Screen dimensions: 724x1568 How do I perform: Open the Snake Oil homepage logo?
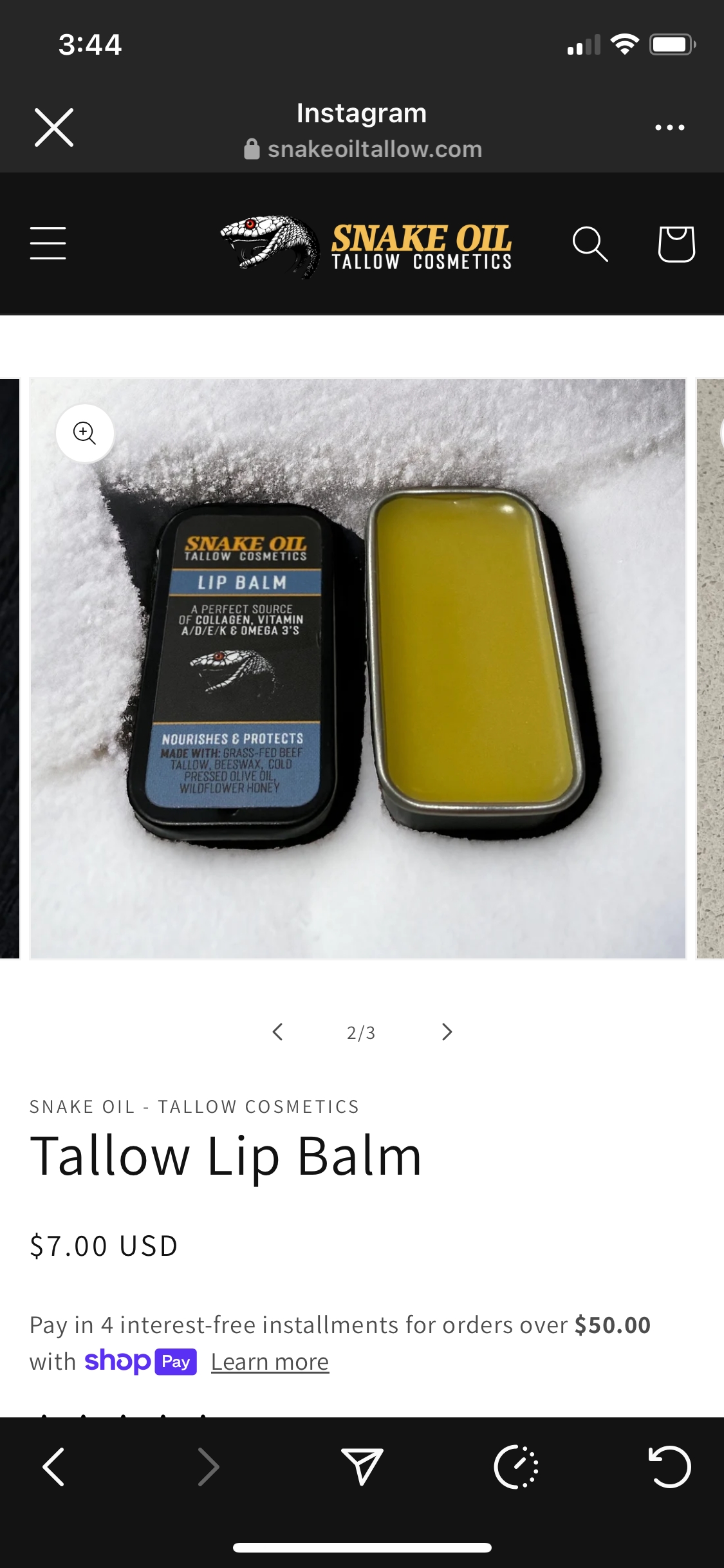tap(366, 246)
